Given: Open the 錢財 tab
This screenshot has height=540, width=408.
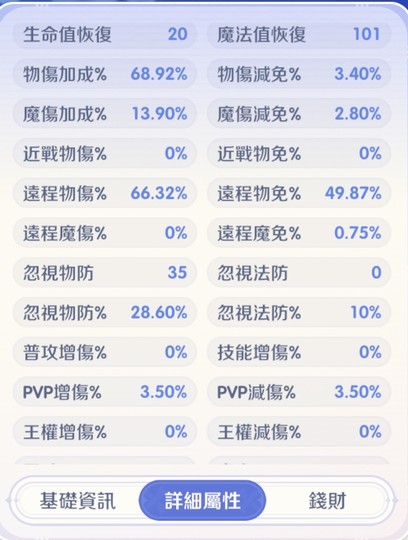Looking at the screenshot, I should (x=327, y=500).
